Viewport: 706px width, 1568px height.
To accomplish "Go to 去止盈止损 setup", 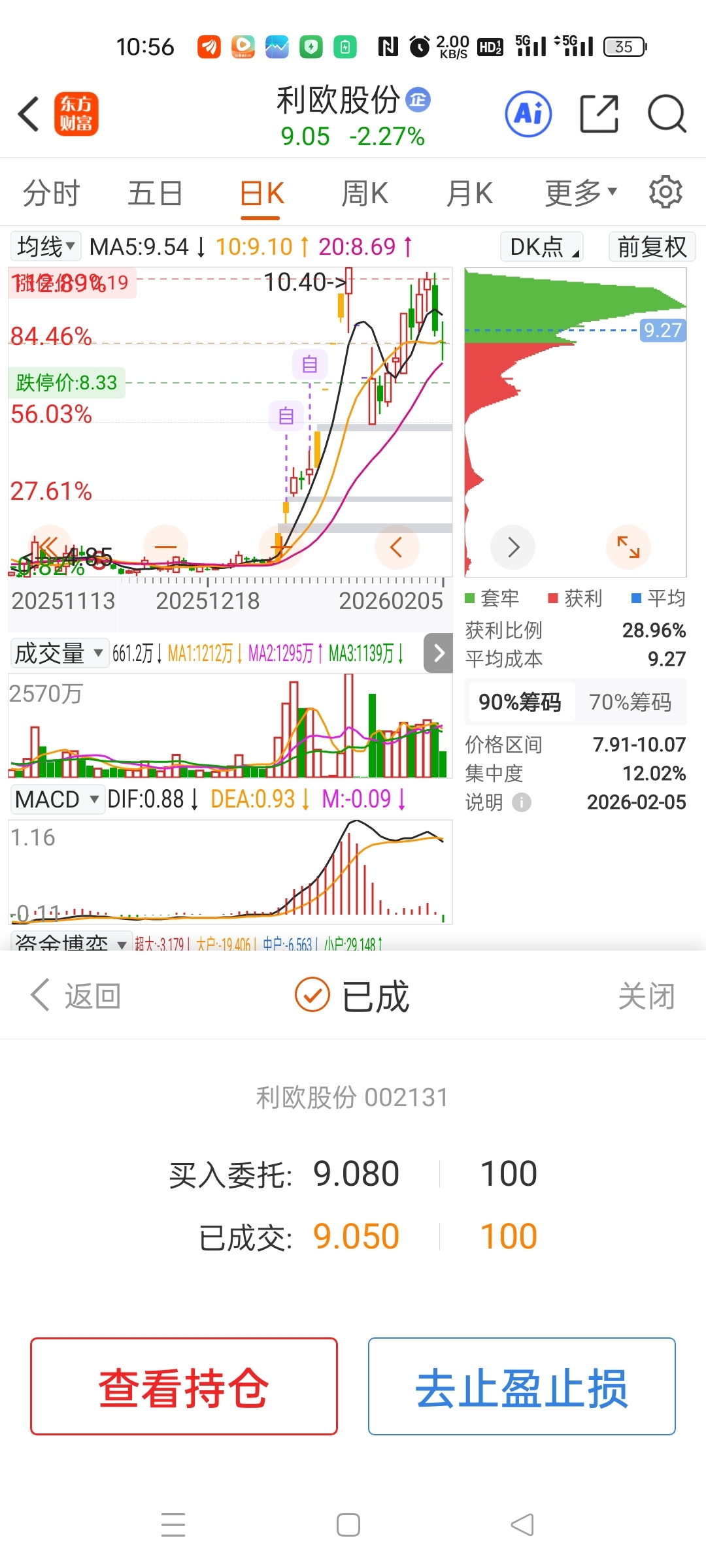I will 522,1386.
